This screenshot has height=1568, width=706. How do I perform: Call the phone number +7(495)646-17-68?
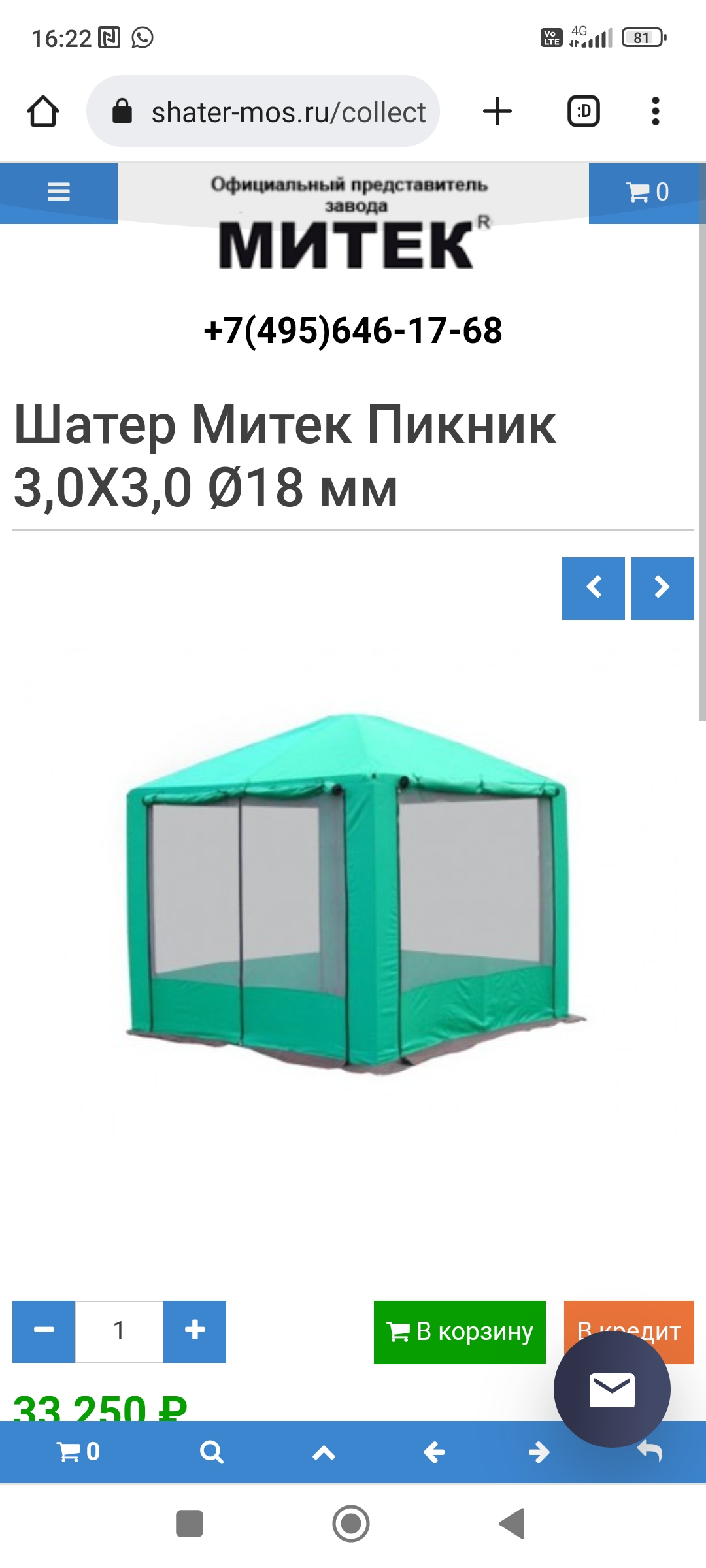tap(352, 331)
